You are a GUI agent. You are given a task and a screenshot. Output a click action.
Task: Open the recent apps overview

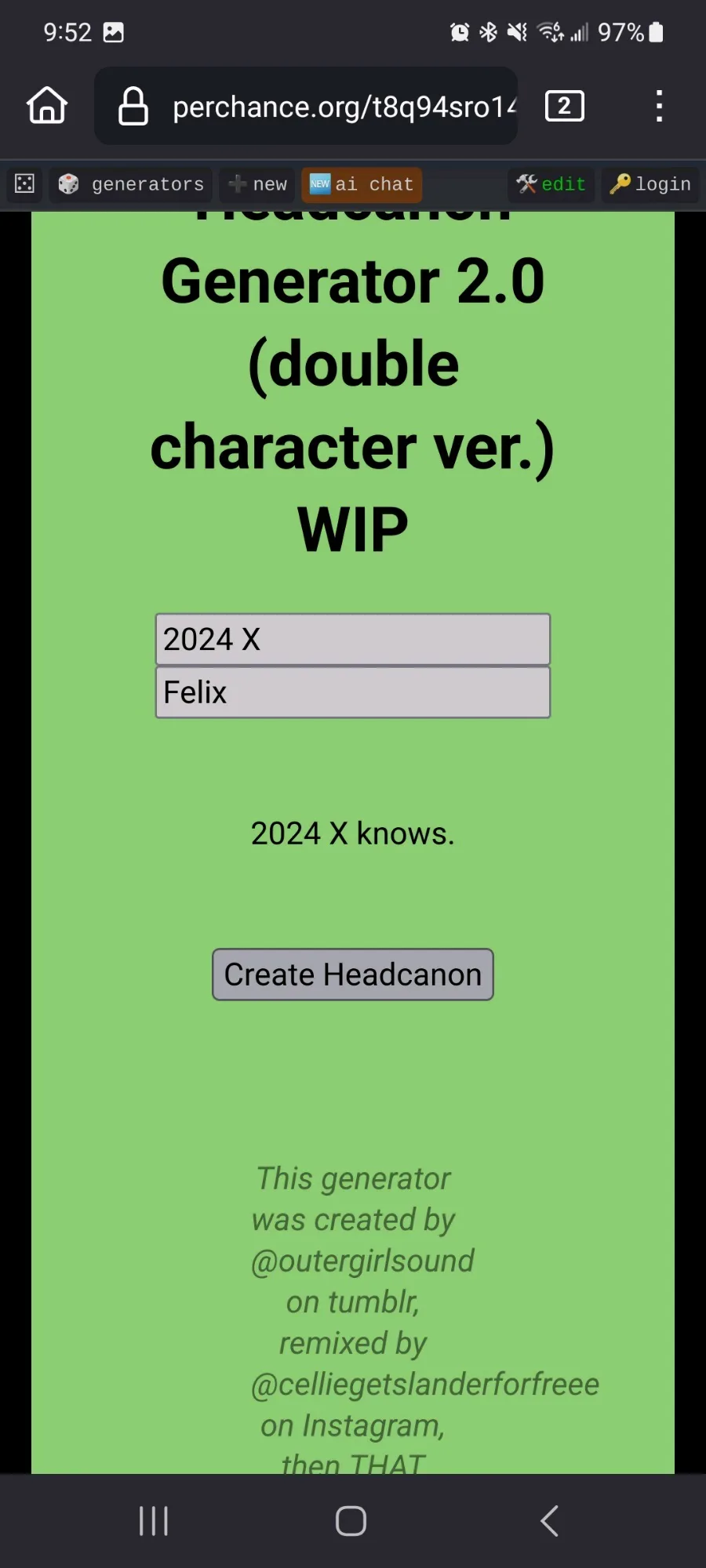154,1521
